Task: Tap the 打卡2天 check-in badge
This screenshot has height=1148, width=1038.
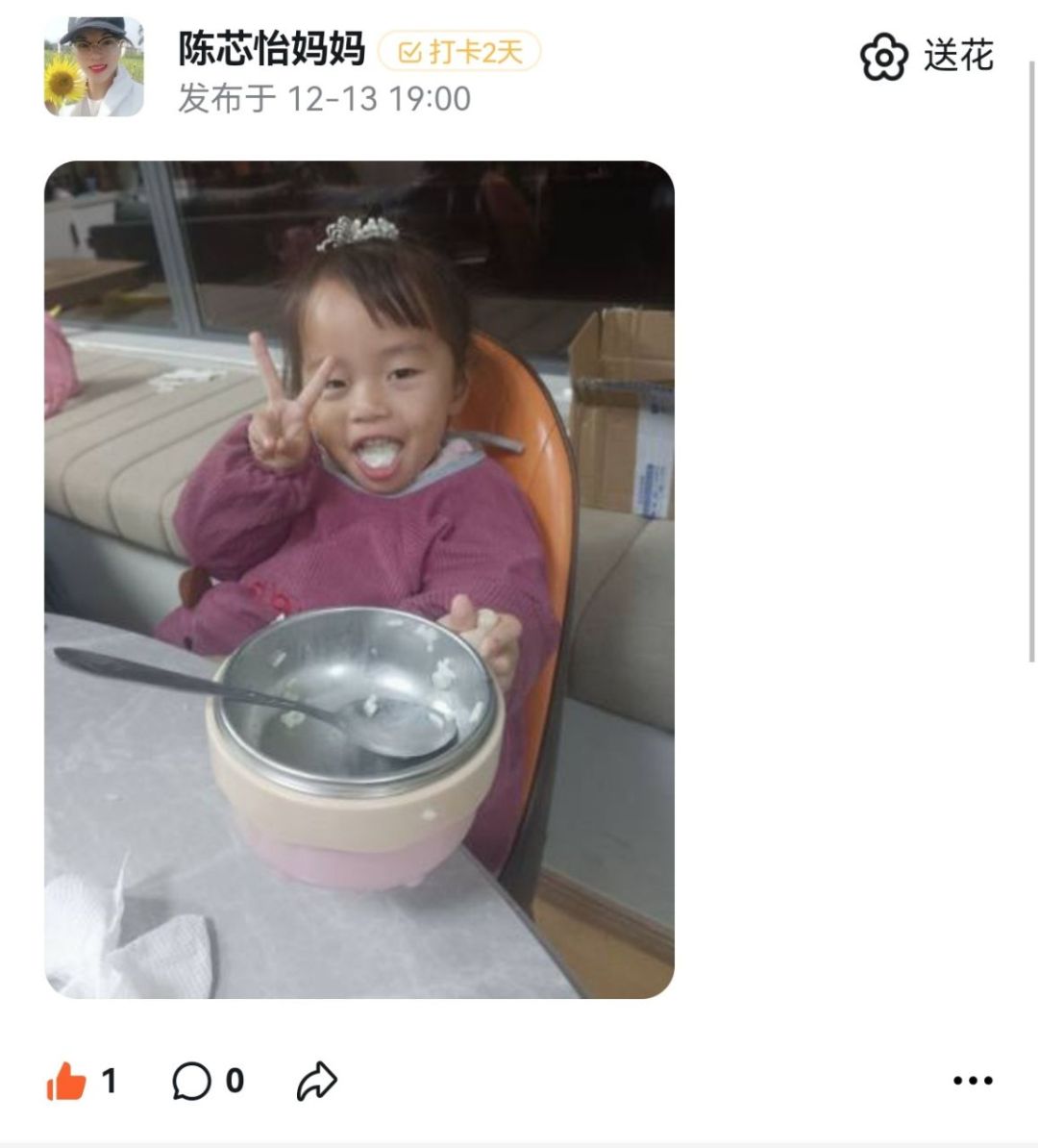Action: (459, 51)
